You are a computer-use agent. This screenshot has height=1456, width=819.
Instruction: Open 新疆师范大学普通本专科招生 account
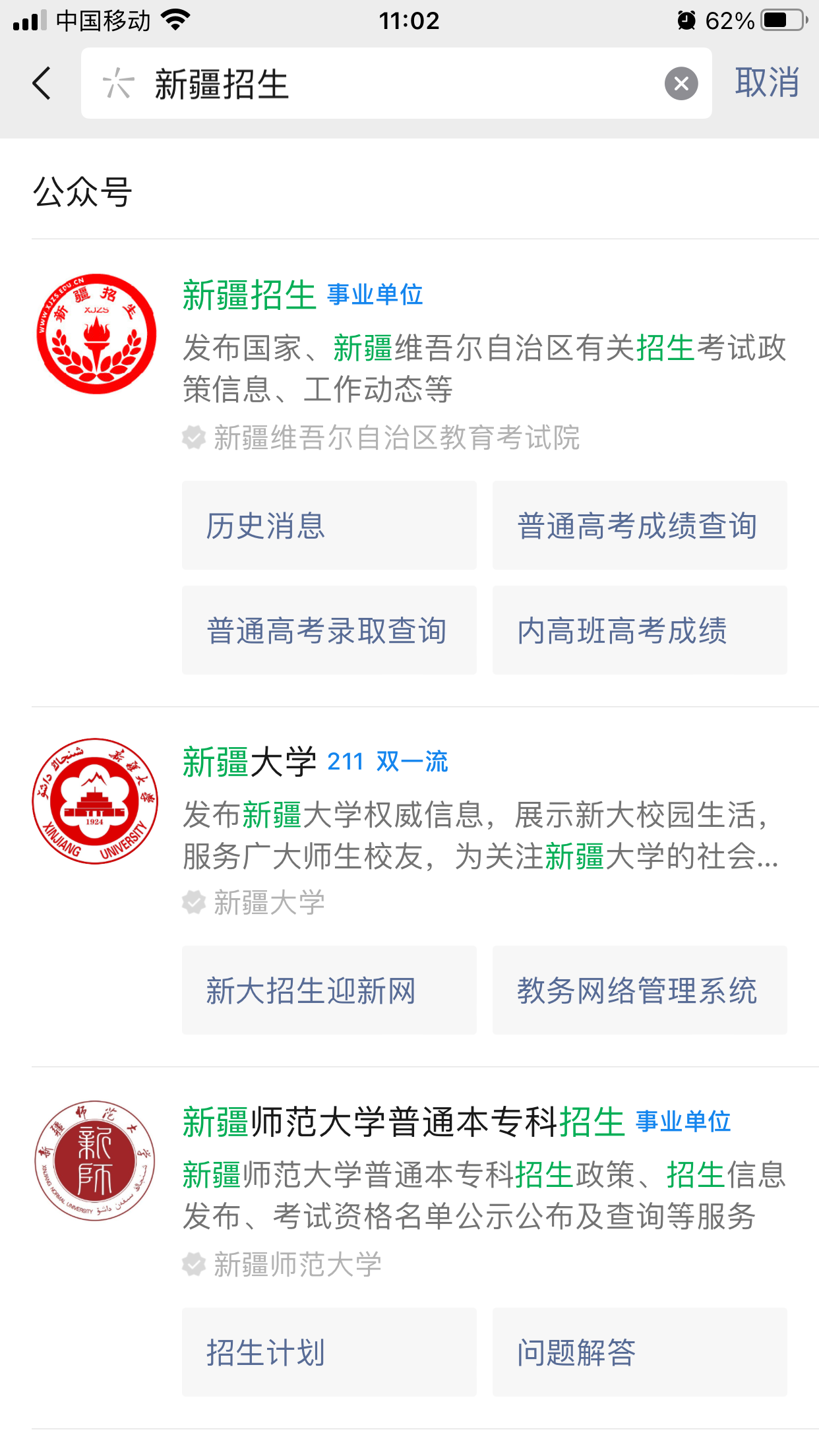tap(404, 1122)
